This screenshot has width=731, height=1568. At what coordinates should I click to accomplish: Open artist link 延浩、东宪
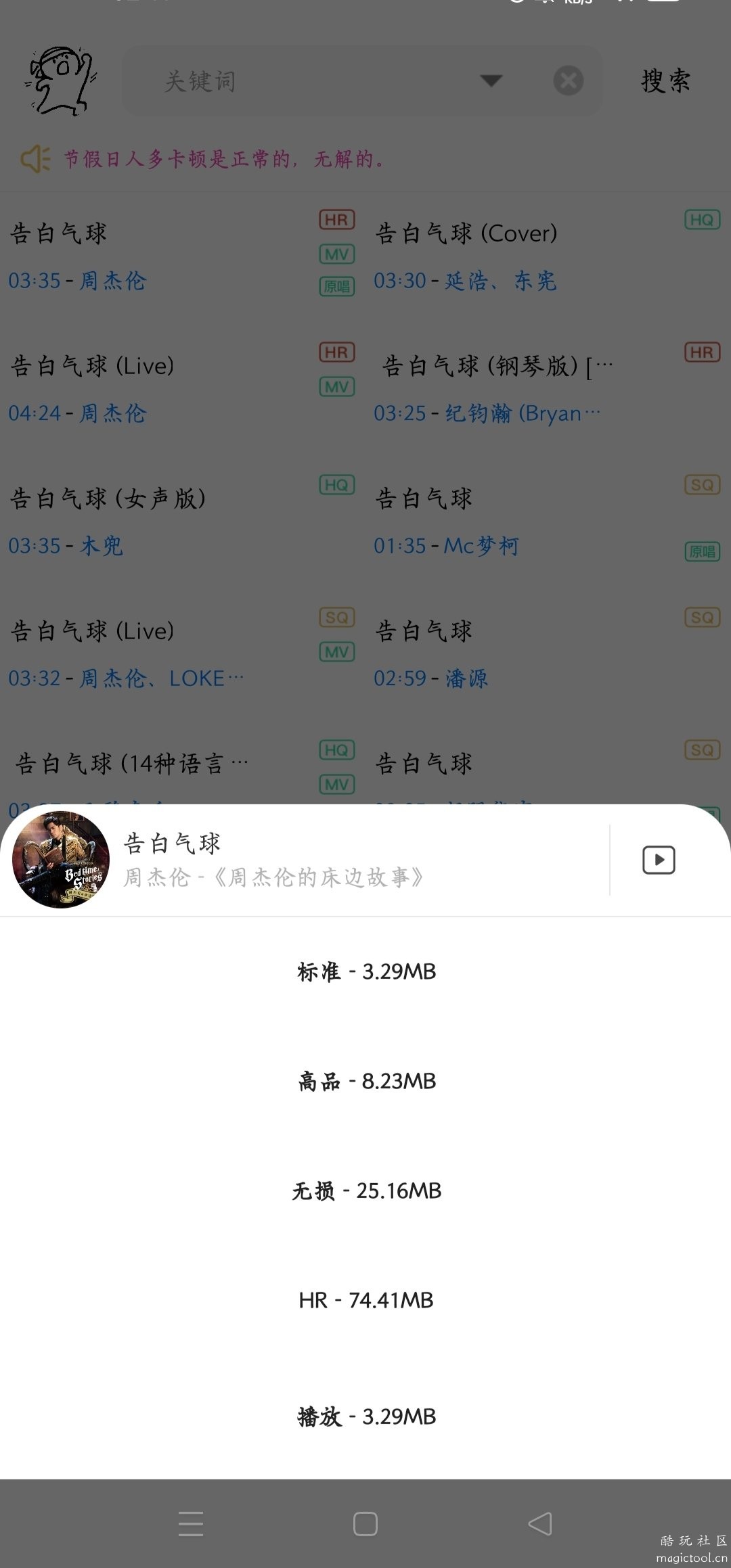500,281
